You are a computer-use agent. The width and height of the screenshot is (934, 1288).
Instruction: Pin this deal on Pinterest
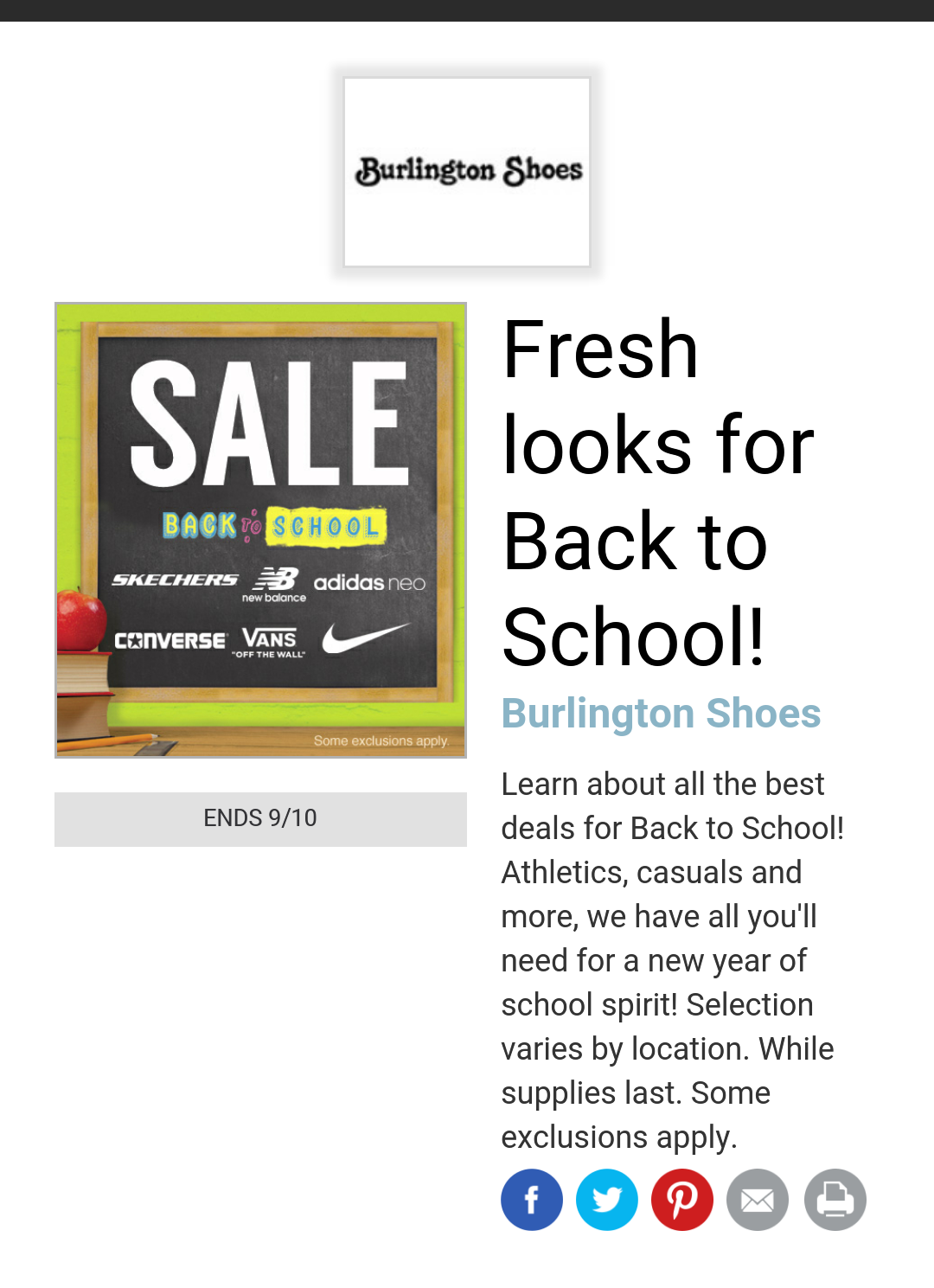[682, 1200]
